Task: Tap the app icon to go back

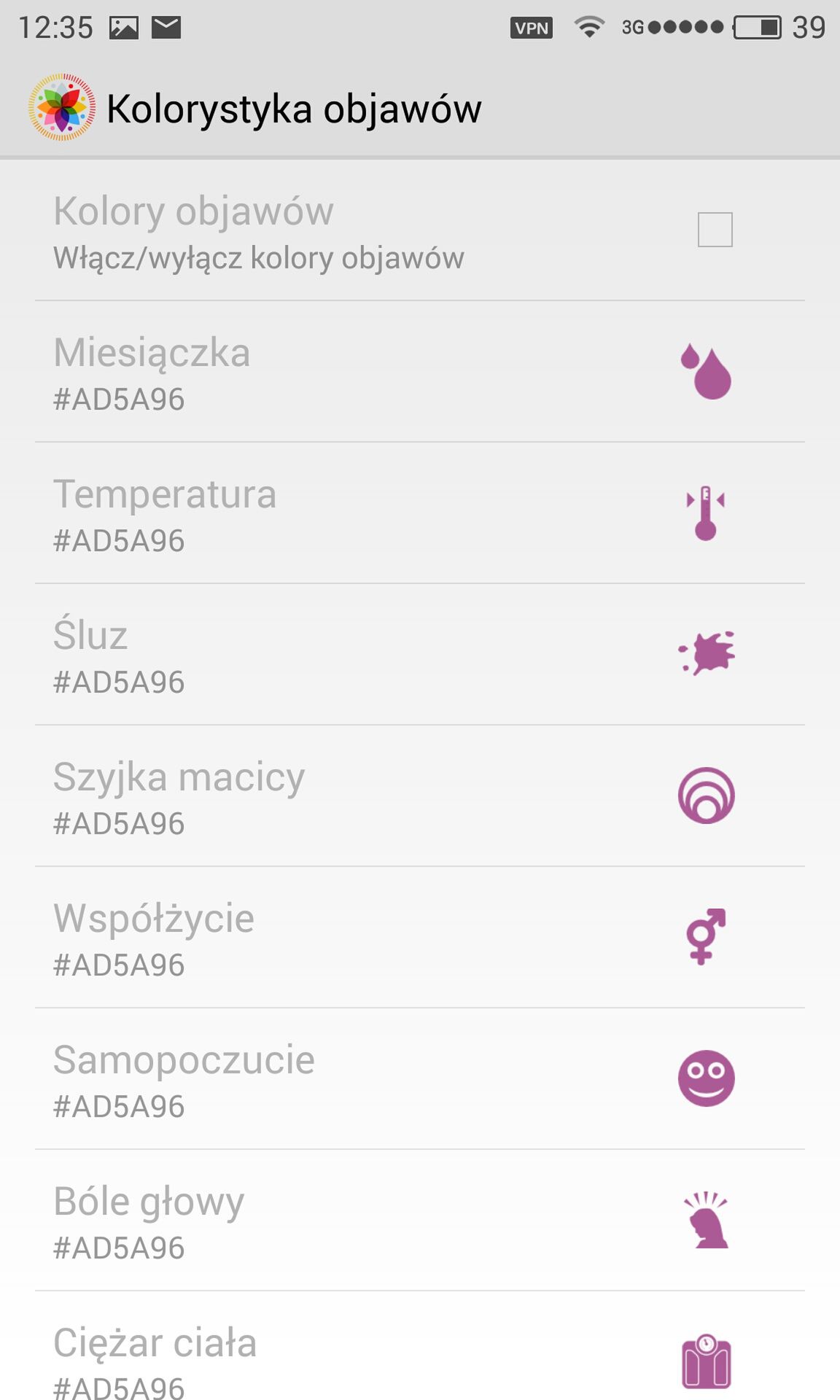Action: pyautogui.click(x=62, y=107)
